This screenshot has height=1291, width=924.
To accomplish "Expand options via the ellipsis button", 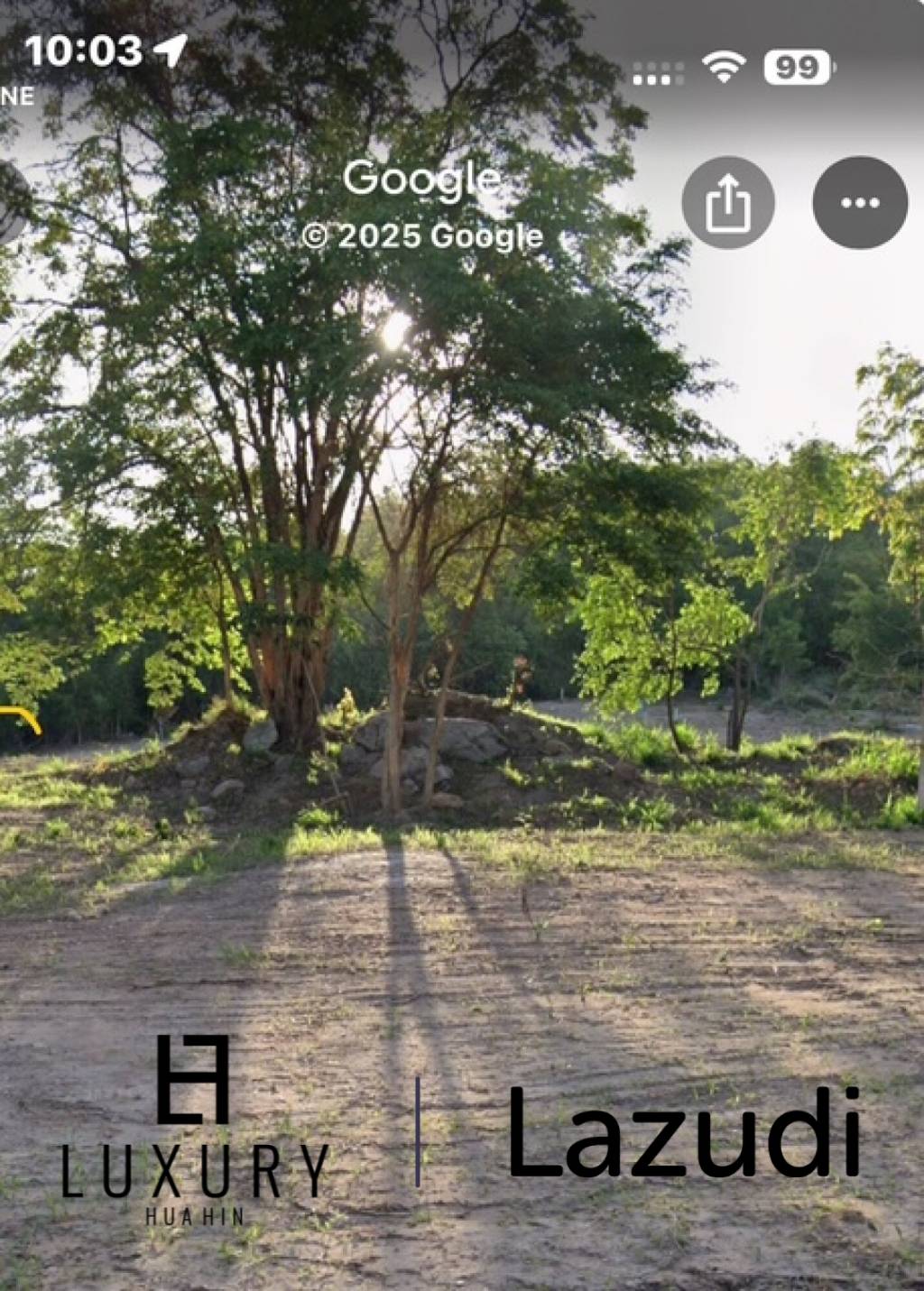I will pos(858,203).
